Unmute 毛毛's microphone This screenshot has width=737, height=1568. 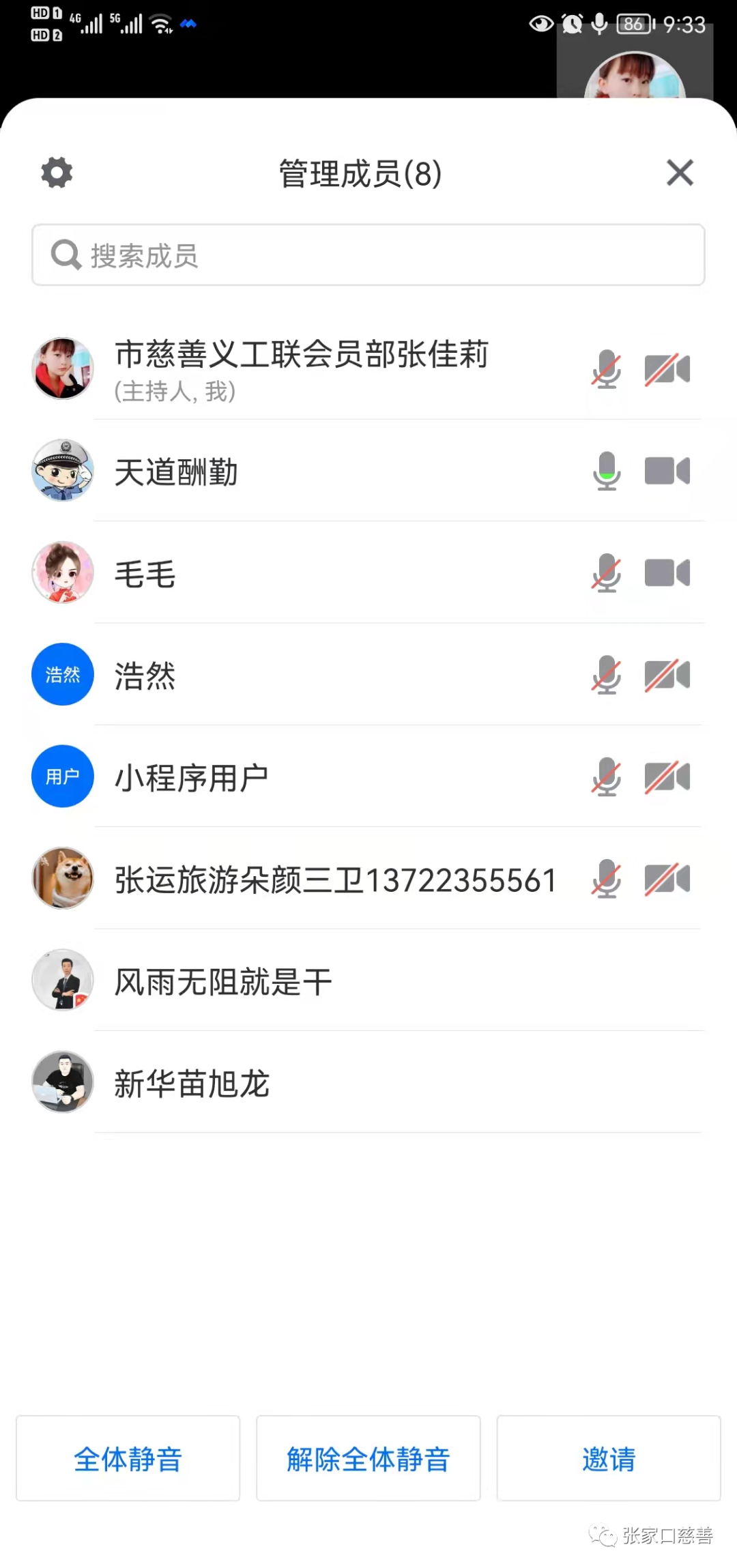pyautogui.click(x=606, y=572)
